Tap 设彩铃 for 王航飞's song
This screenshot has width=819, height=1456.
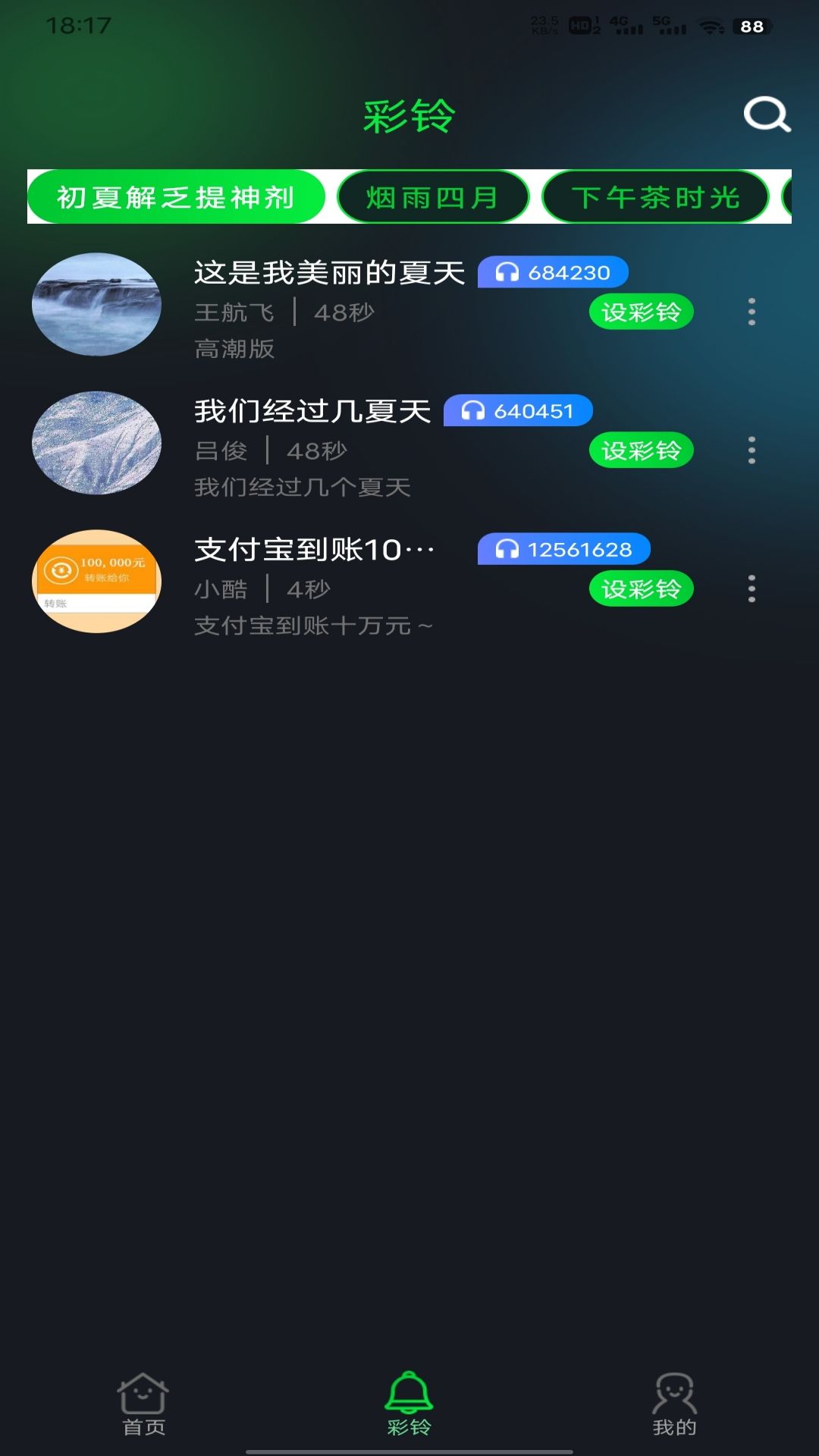coord(641,311)
